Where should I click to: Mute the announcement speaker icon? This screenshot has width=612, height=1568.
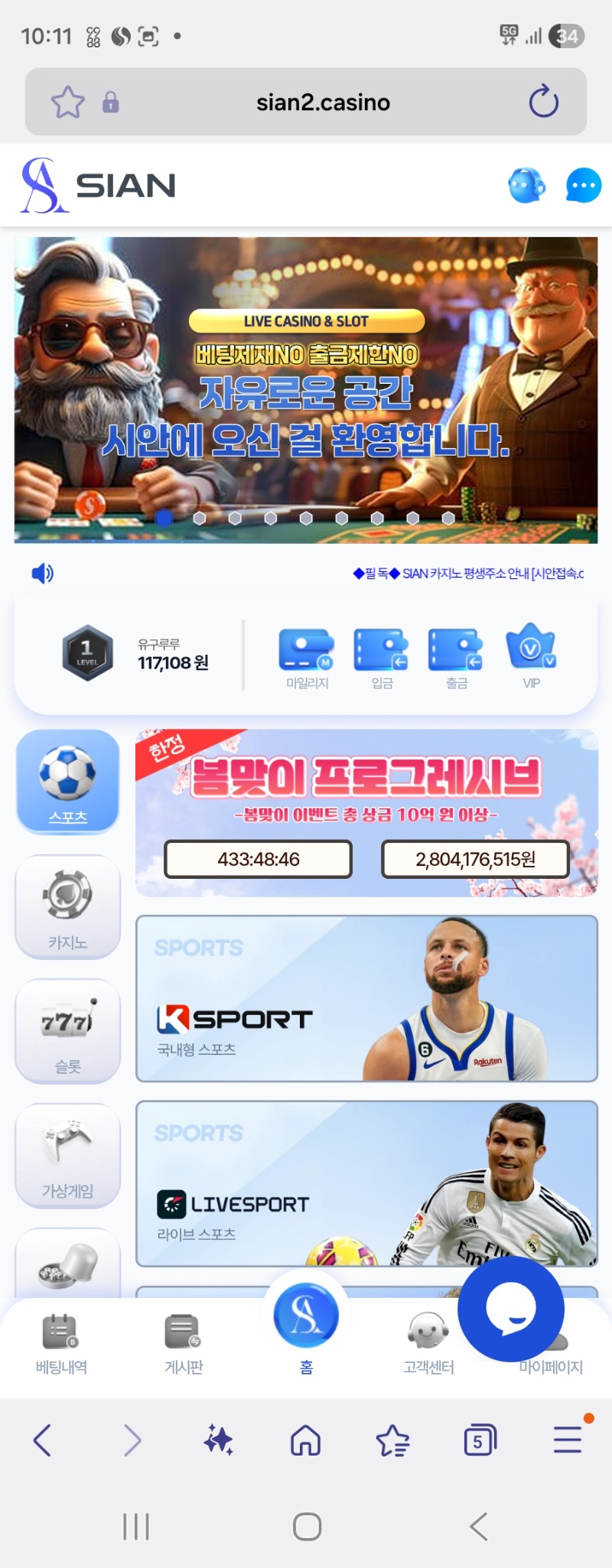click(x=43, y=573)
